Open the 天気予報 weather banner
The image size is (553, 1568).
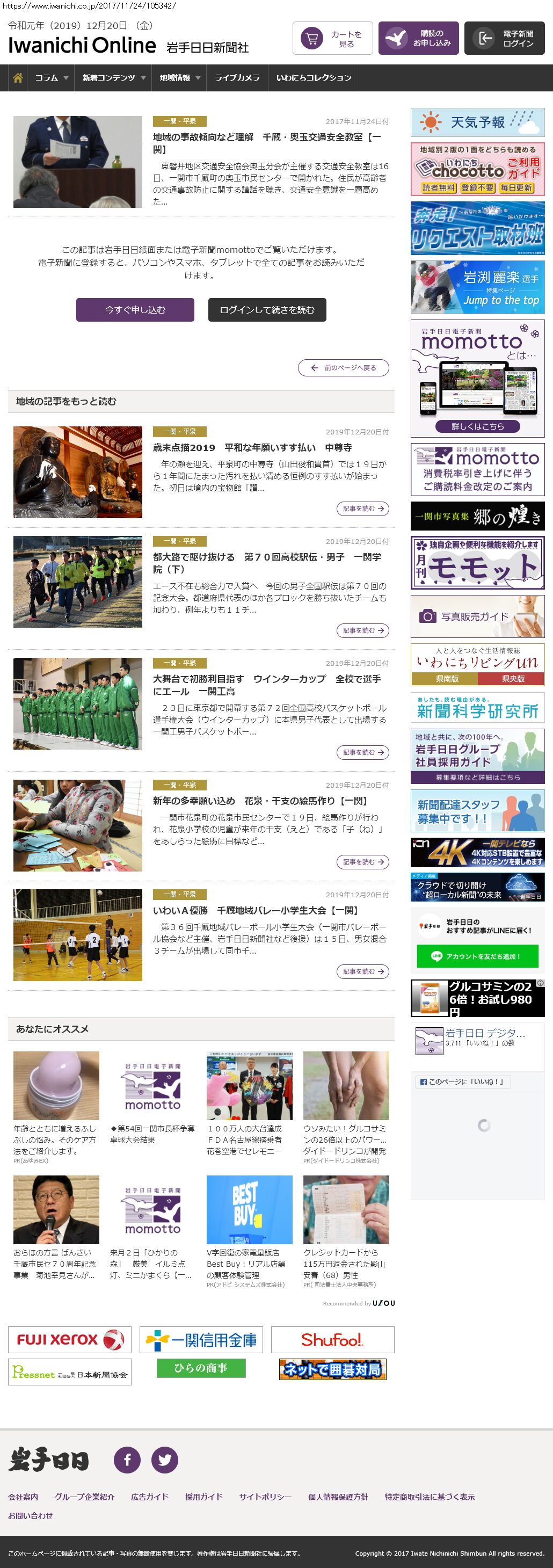point(477,122)
